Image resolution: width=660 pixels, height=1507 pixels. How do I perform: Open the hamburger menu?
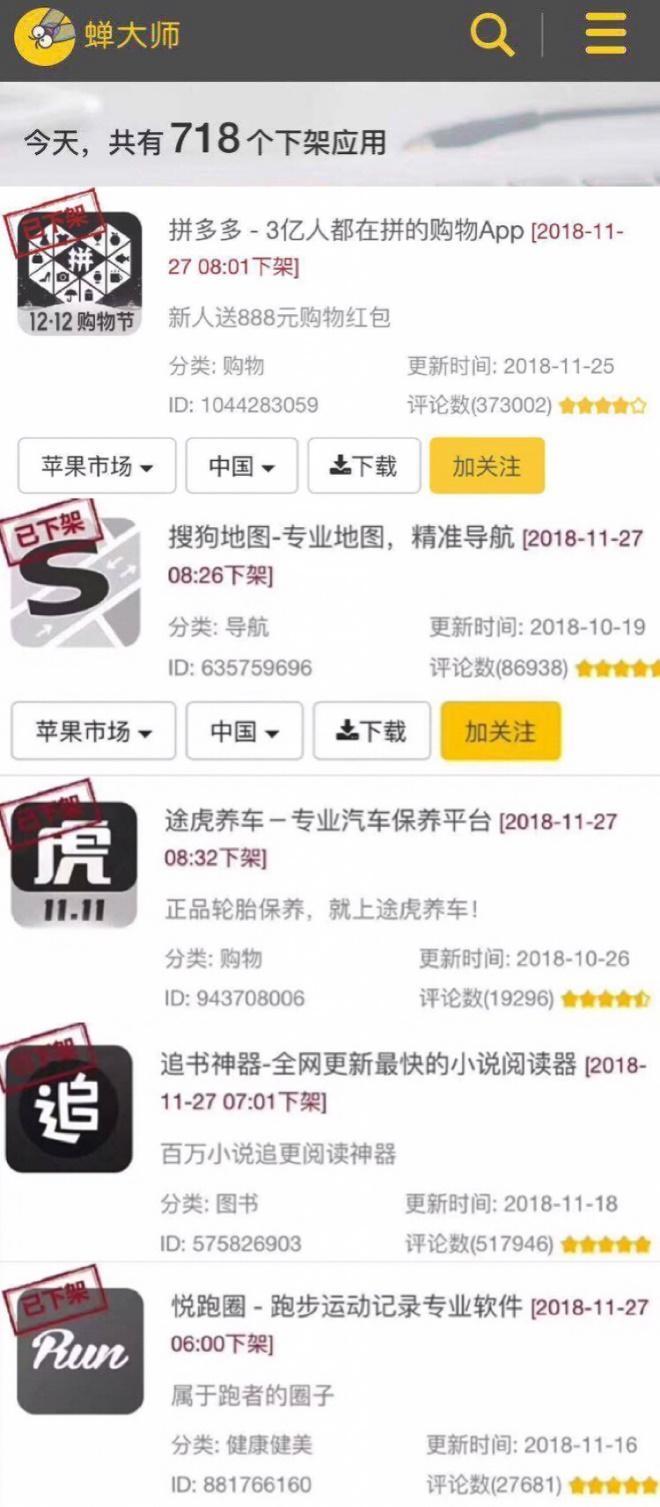point(605,36)
